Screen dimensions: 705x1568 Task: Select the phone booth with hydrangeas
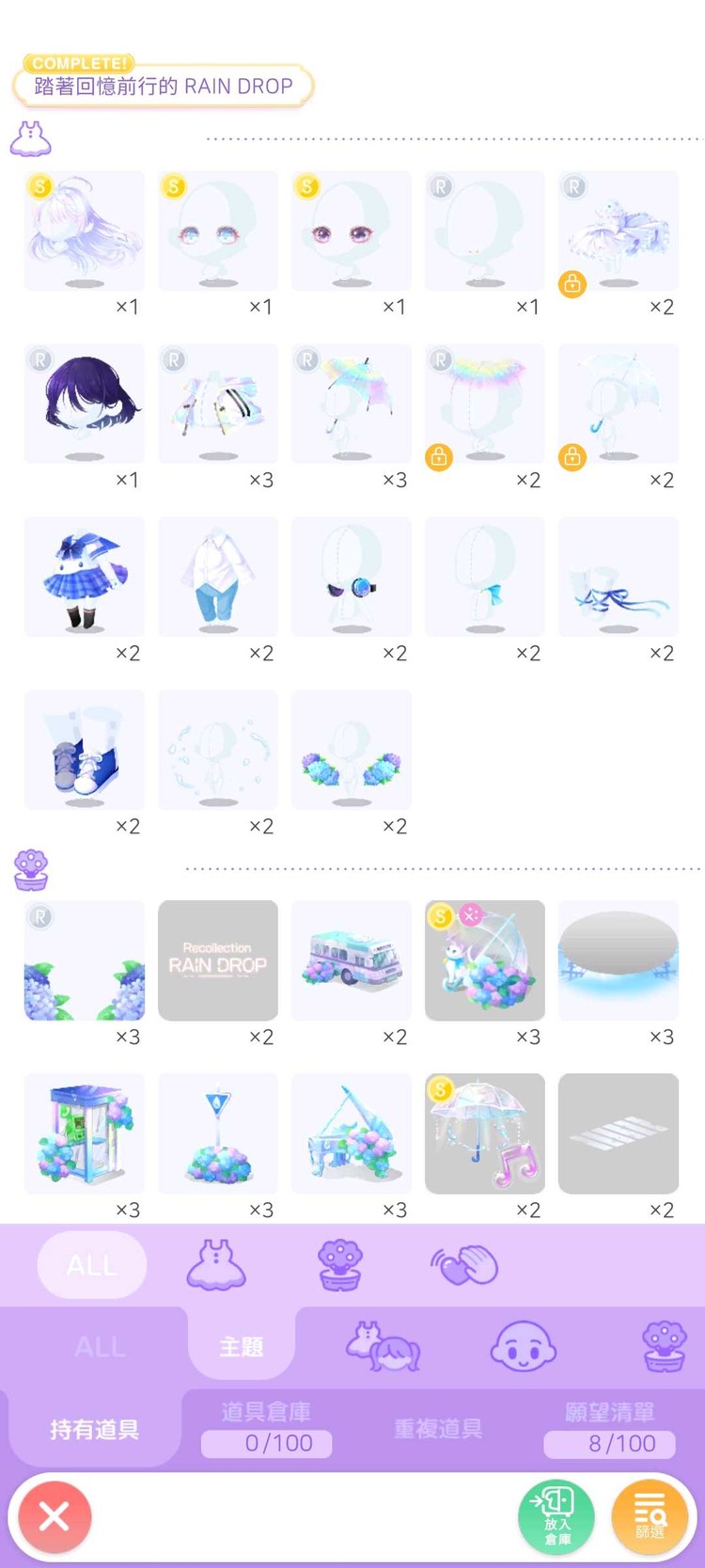(x=85, y=1132)
